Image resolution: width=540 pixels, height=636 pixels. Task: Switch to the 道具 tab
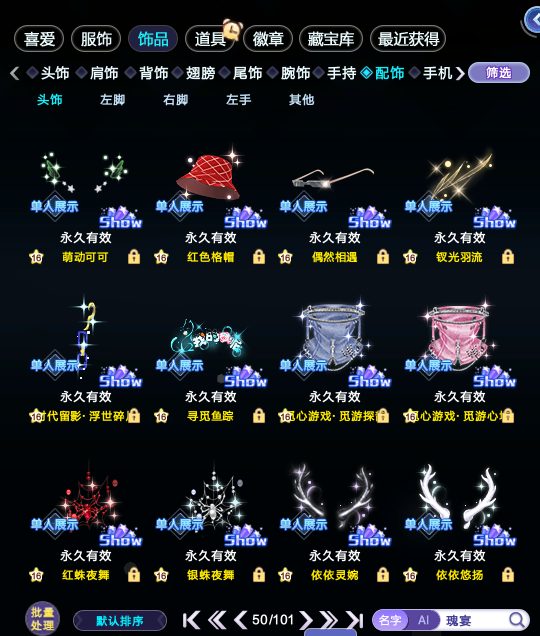point(210,39)
